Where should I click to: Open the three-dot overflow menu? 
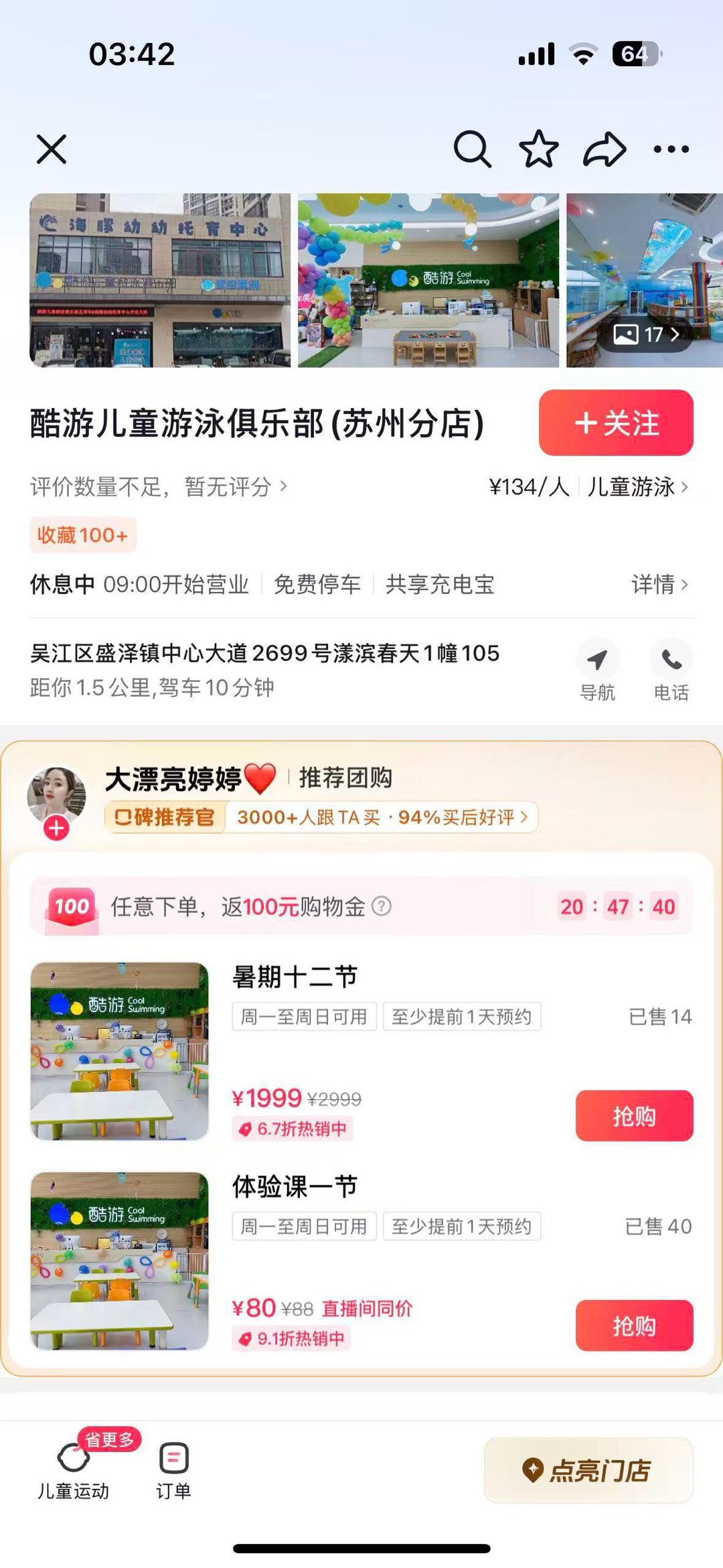pos(671,149)
